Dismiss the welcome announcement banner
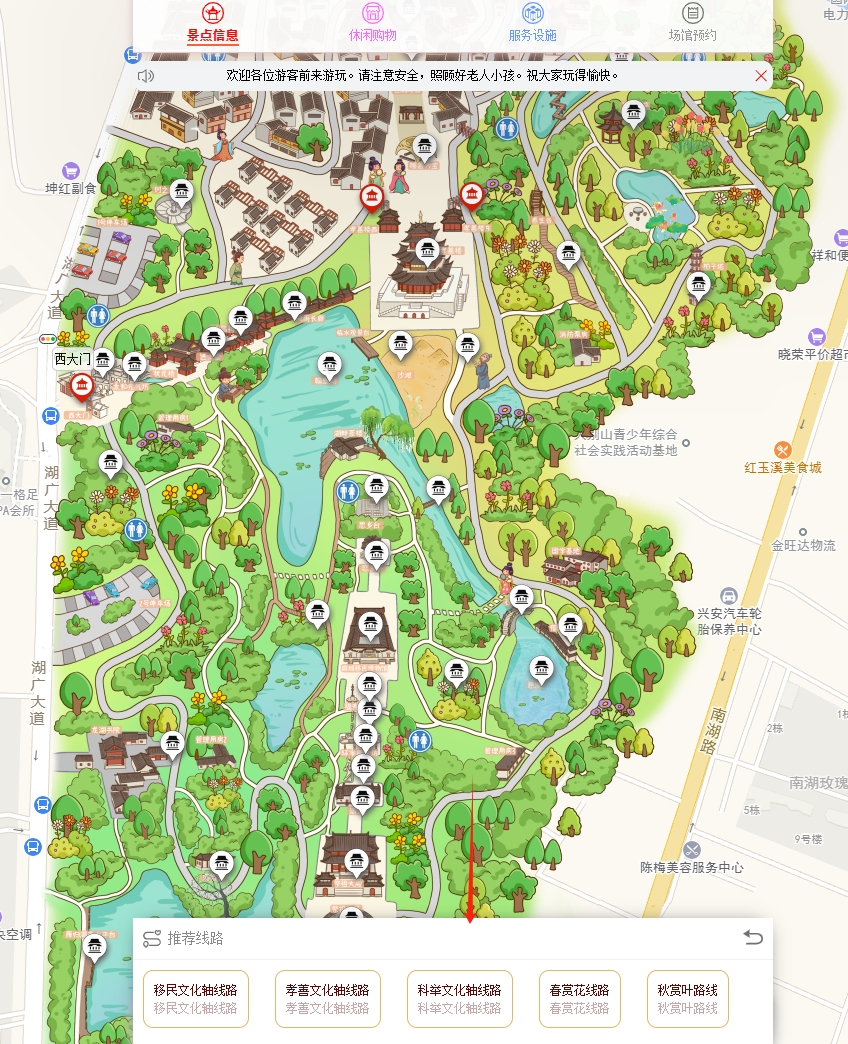848x1044 pixels. (x=761, y=76)
